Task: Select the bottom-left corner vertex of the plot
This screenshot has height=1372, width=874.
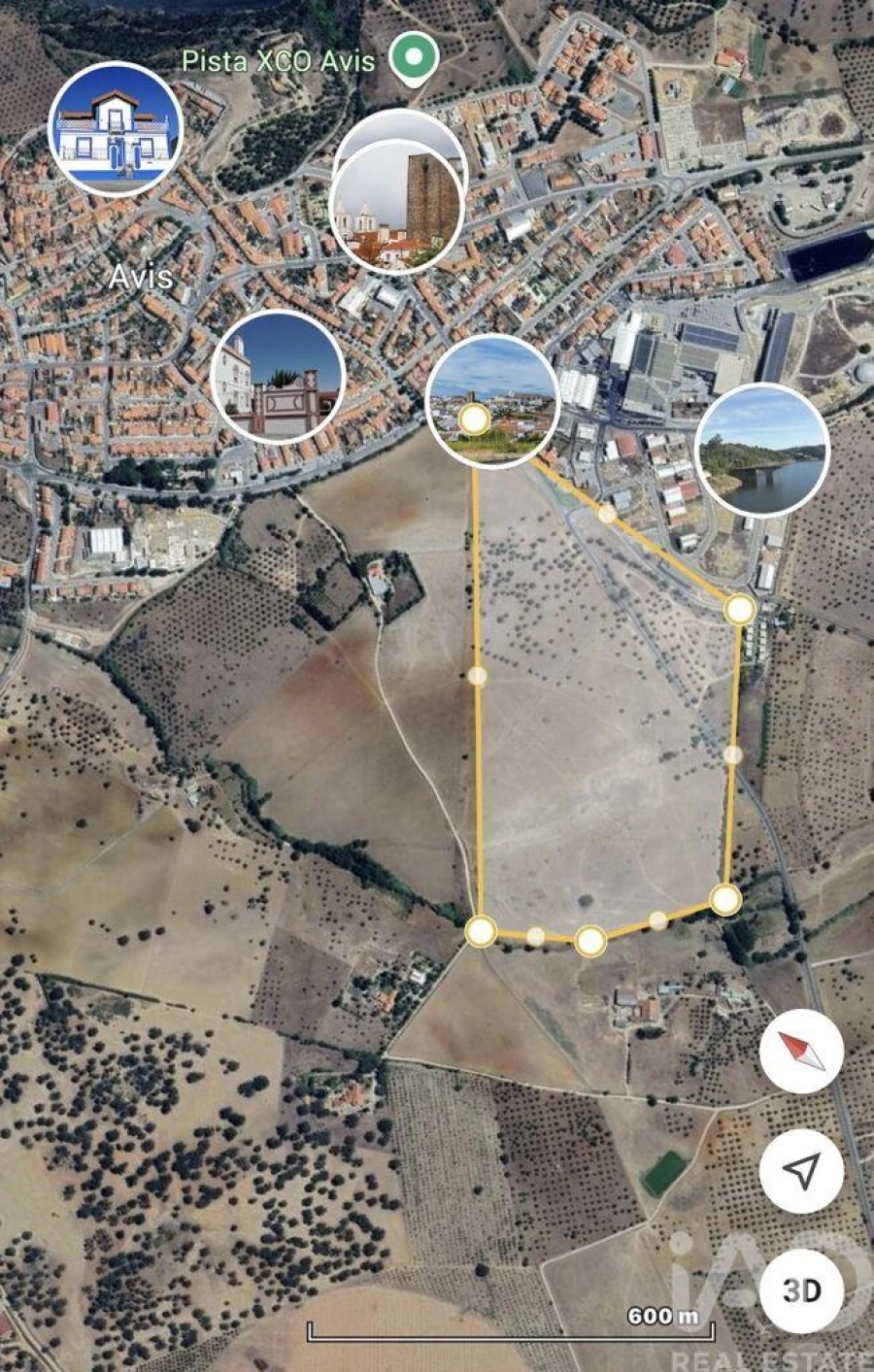Action: pos(479,932)
